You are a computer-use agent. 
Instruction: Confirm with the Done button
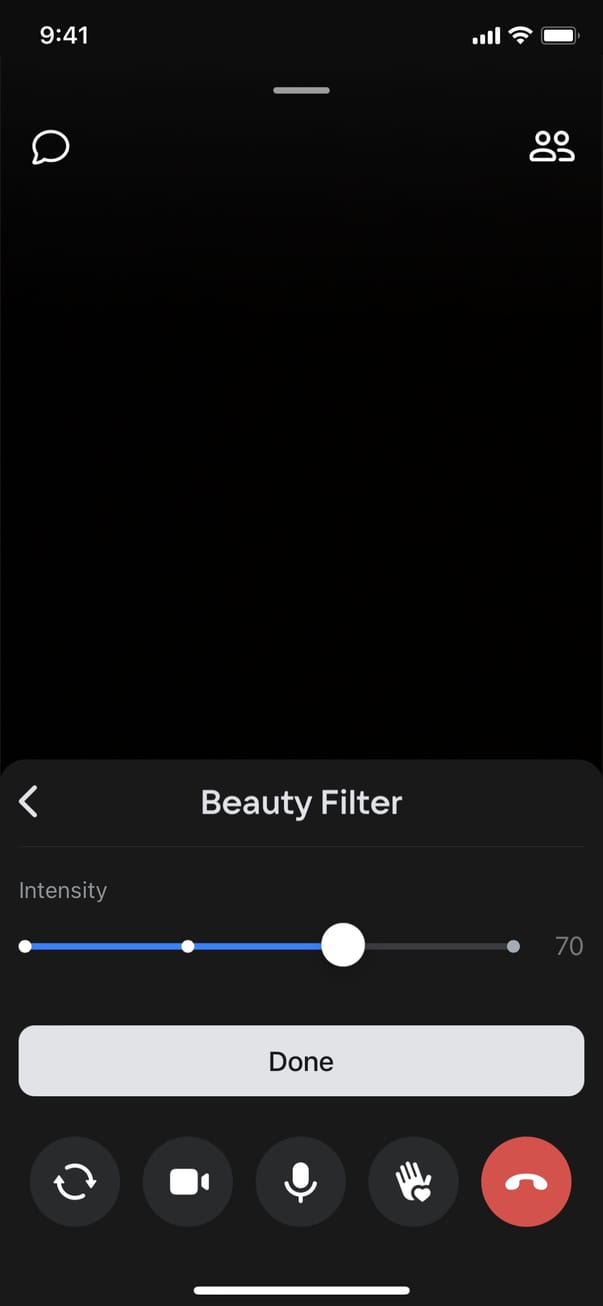pyautogui.click(x=301, y=1061)
